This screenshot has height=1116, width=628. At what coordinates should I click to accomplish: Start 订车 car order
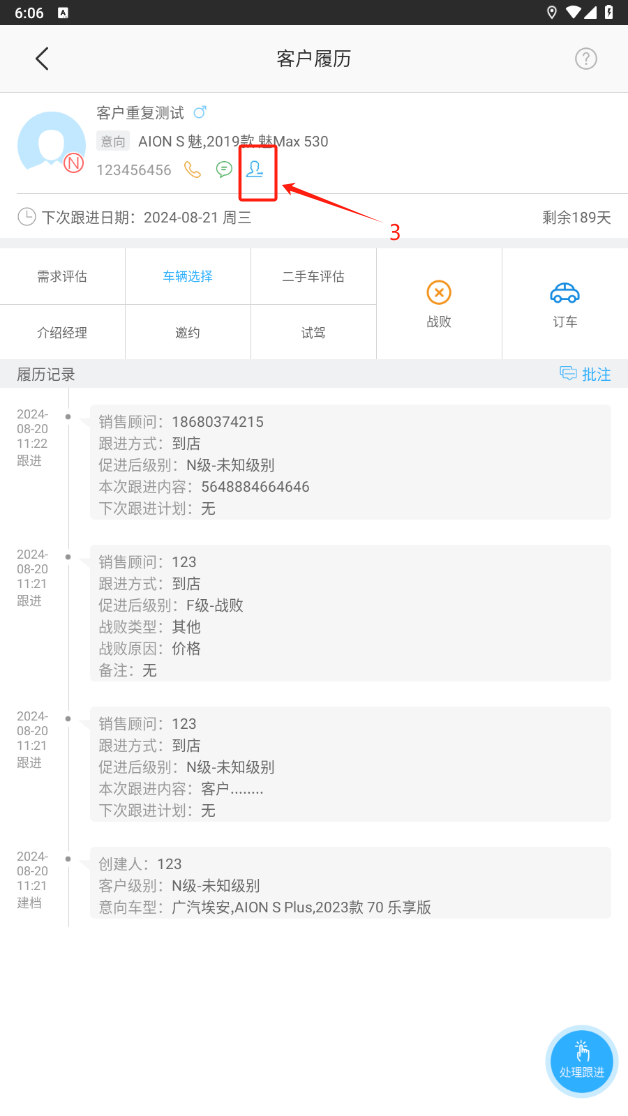565,304
